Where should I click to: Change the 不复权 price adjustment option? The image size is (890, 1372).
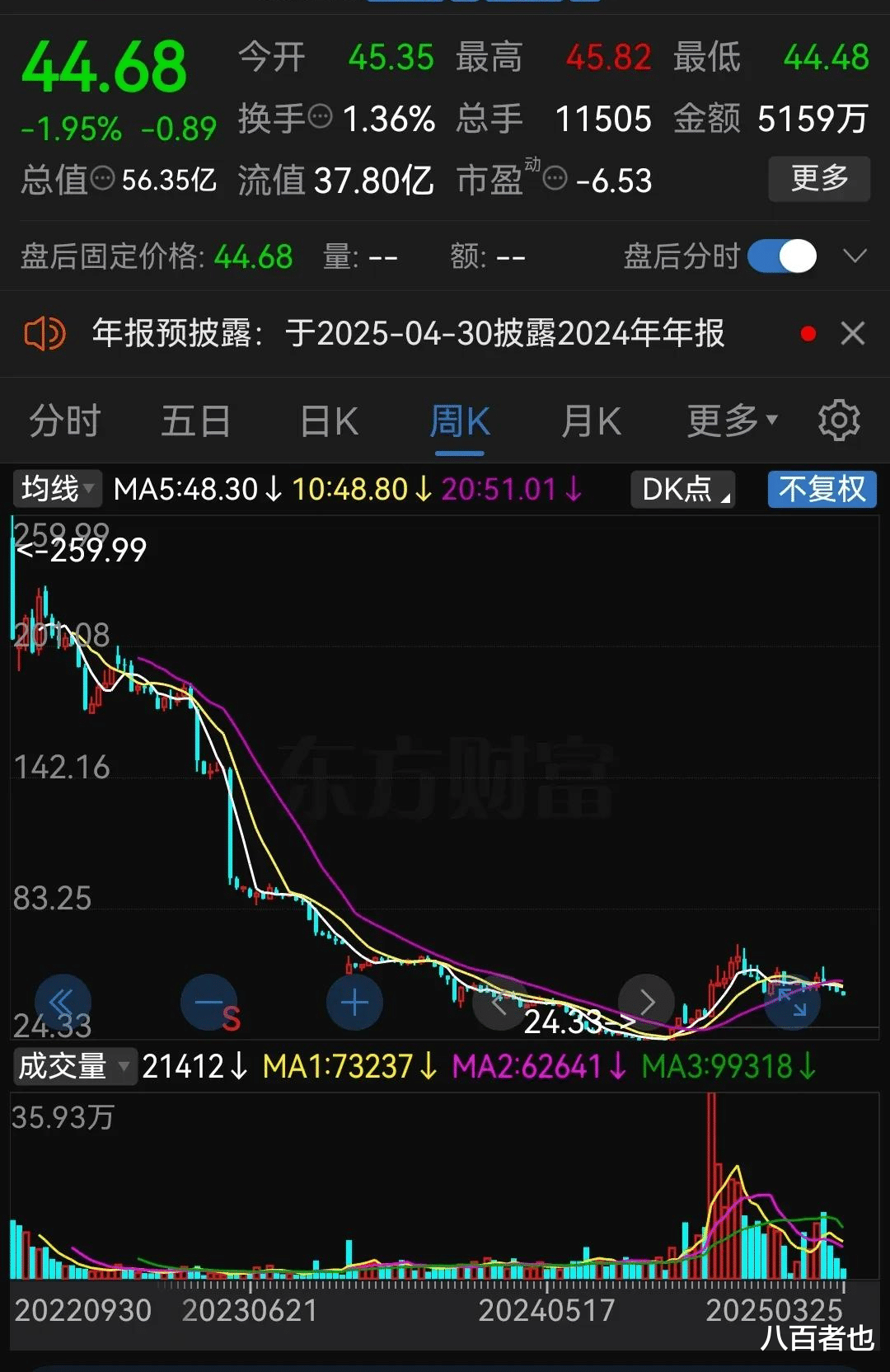[x=822, y=489]
